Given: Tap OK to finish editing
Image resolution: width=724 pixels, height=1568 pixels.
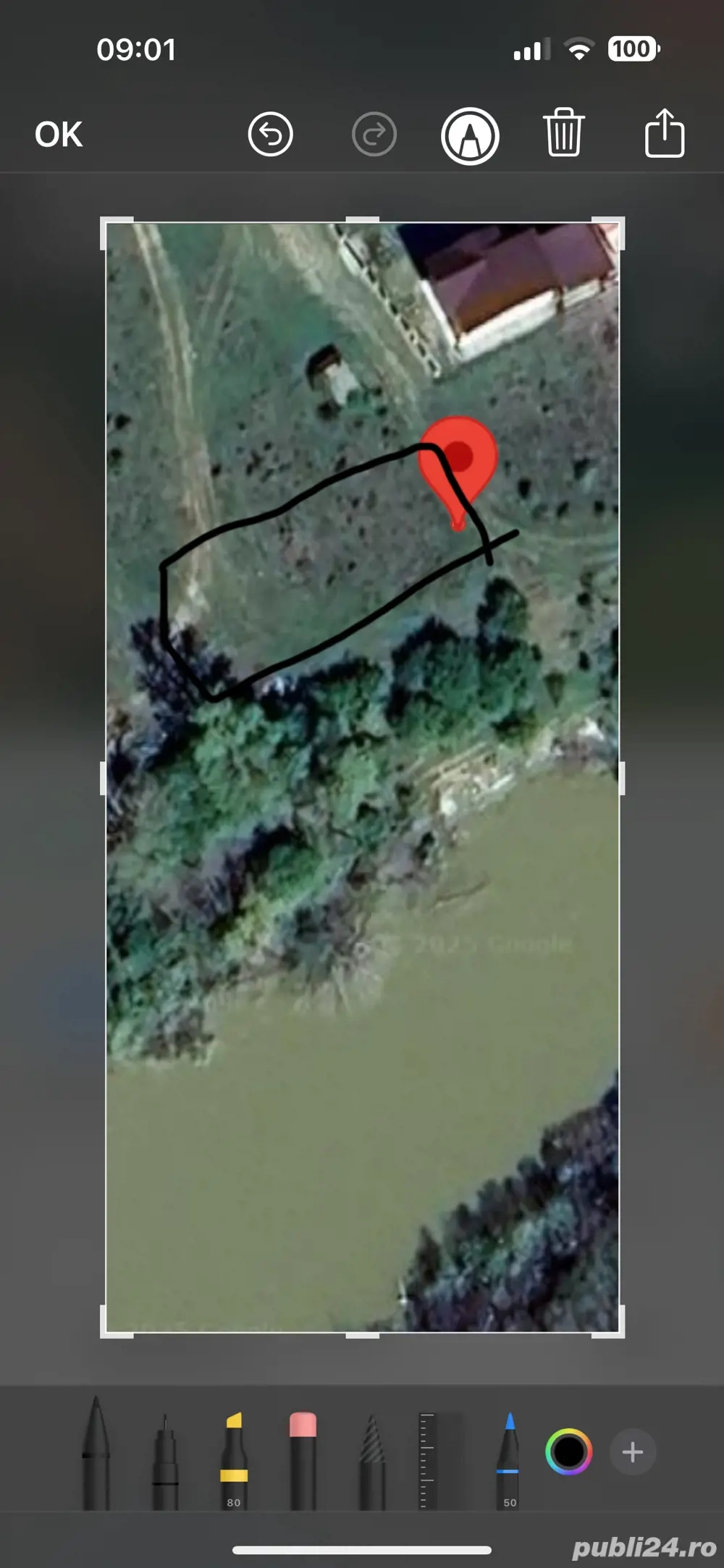Looking at the screenshot, I should pyautogui.click(x=59, y=135).
